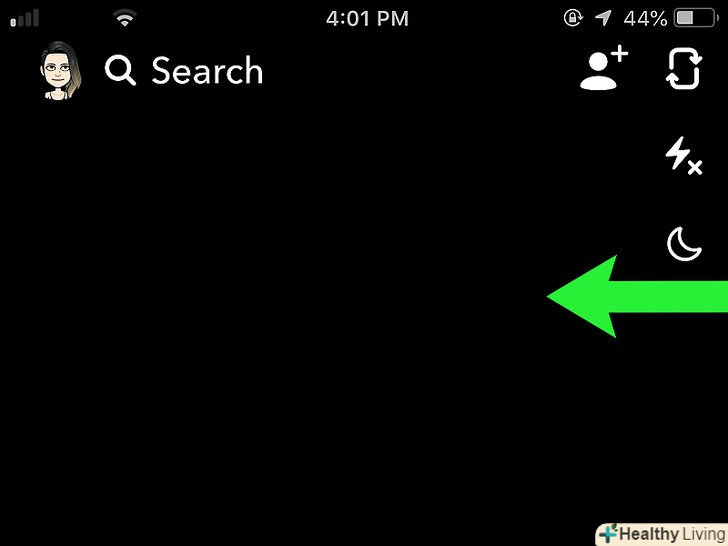
Task: Enable night mode with the moon icon
Action: [x=685, y=243]
